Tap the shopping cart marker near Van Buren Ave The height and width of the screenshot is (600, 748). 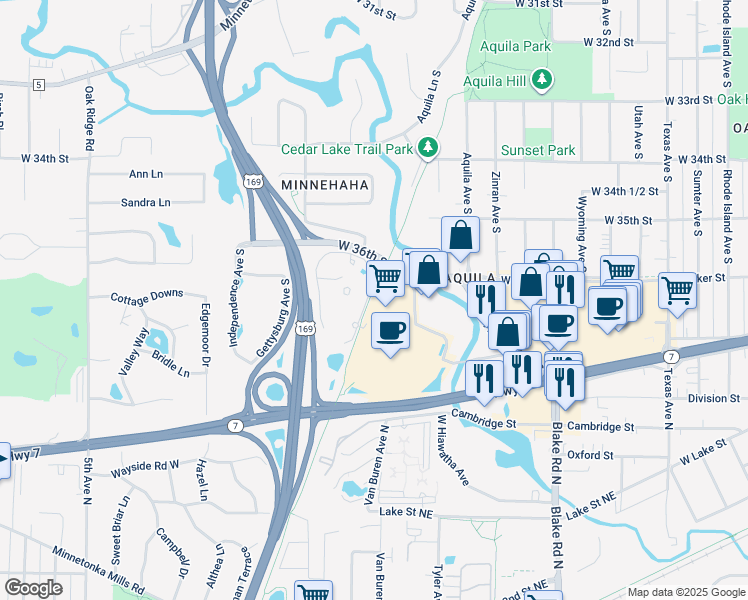(x=313, y=590)
